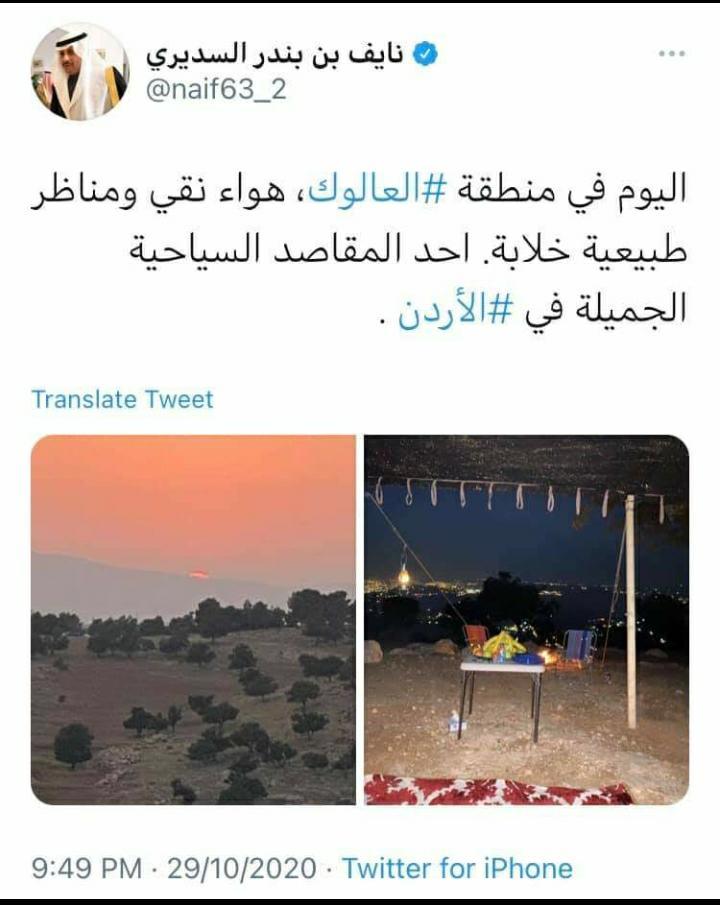Image resolution: width=720 pixels, height=905 pixels.
Task: Open the @naif63_2 profile handle
Action: pyautogui.click(x=216, y=89)
